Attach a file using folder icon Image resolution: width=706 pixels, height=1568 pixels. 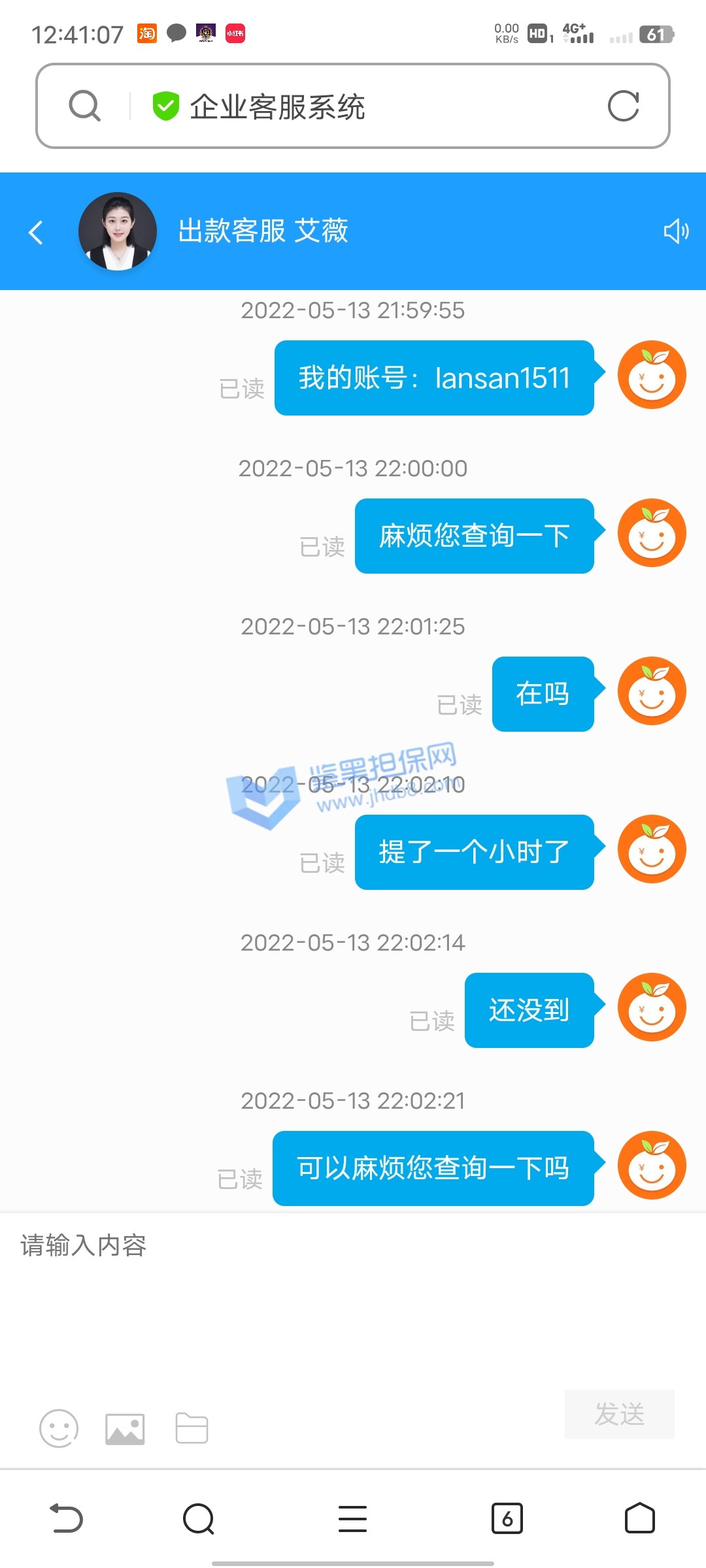tap(192, 1428)
